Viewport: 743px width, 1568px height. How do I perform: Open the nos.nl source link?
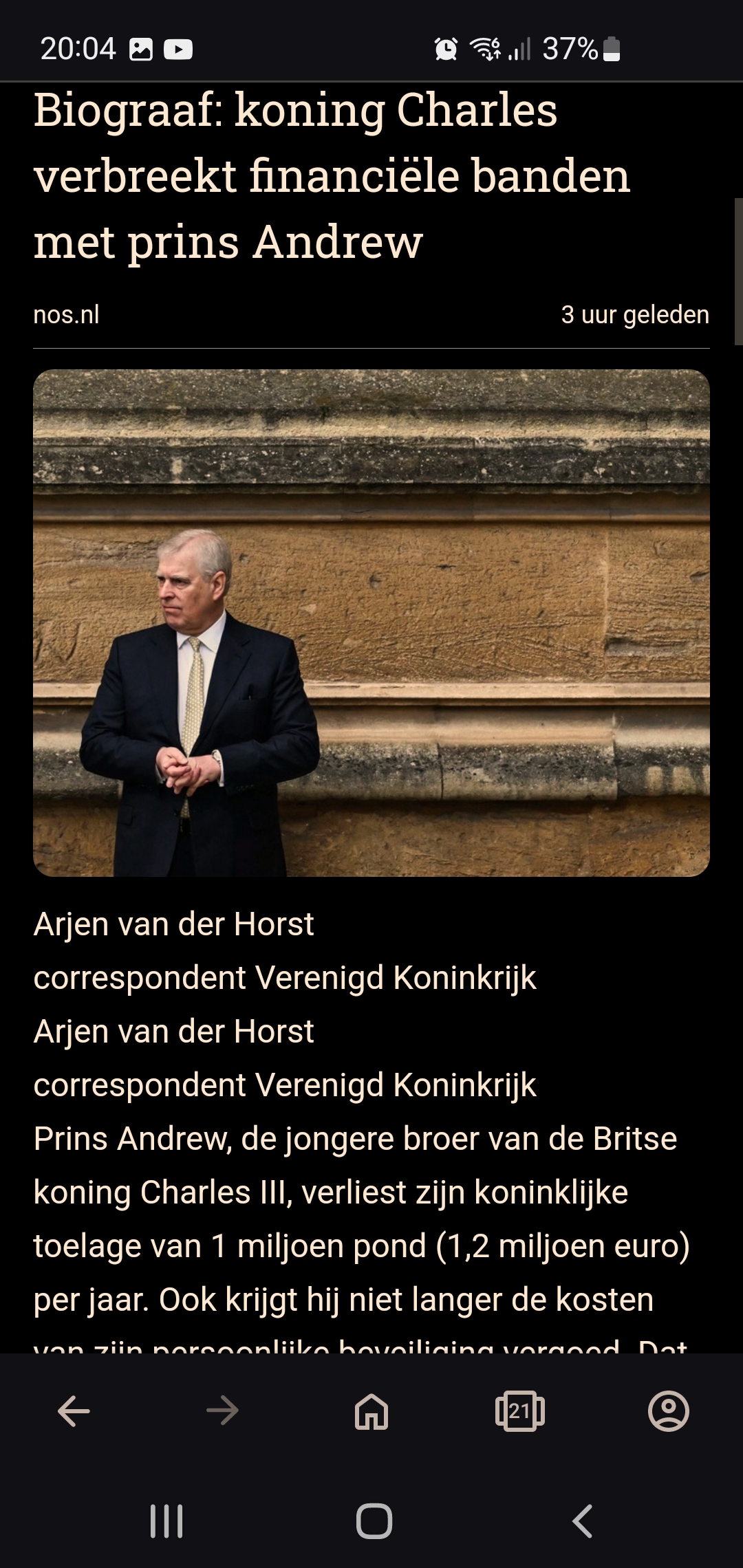tap(66, 315)
